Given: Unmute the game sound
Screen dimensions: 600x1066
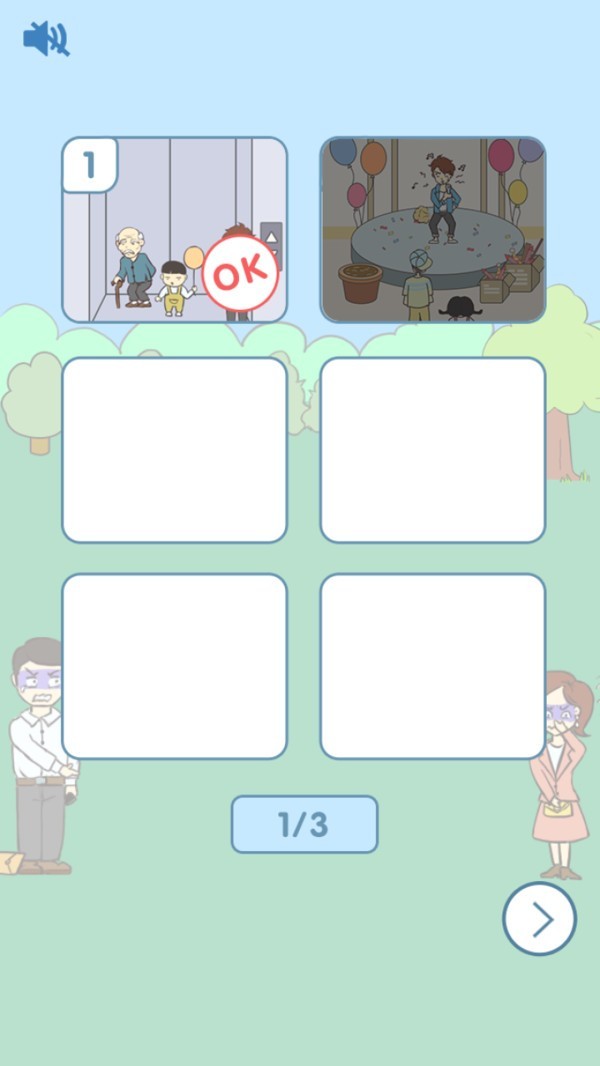Looking at the screenshot, I should [46, 39].
